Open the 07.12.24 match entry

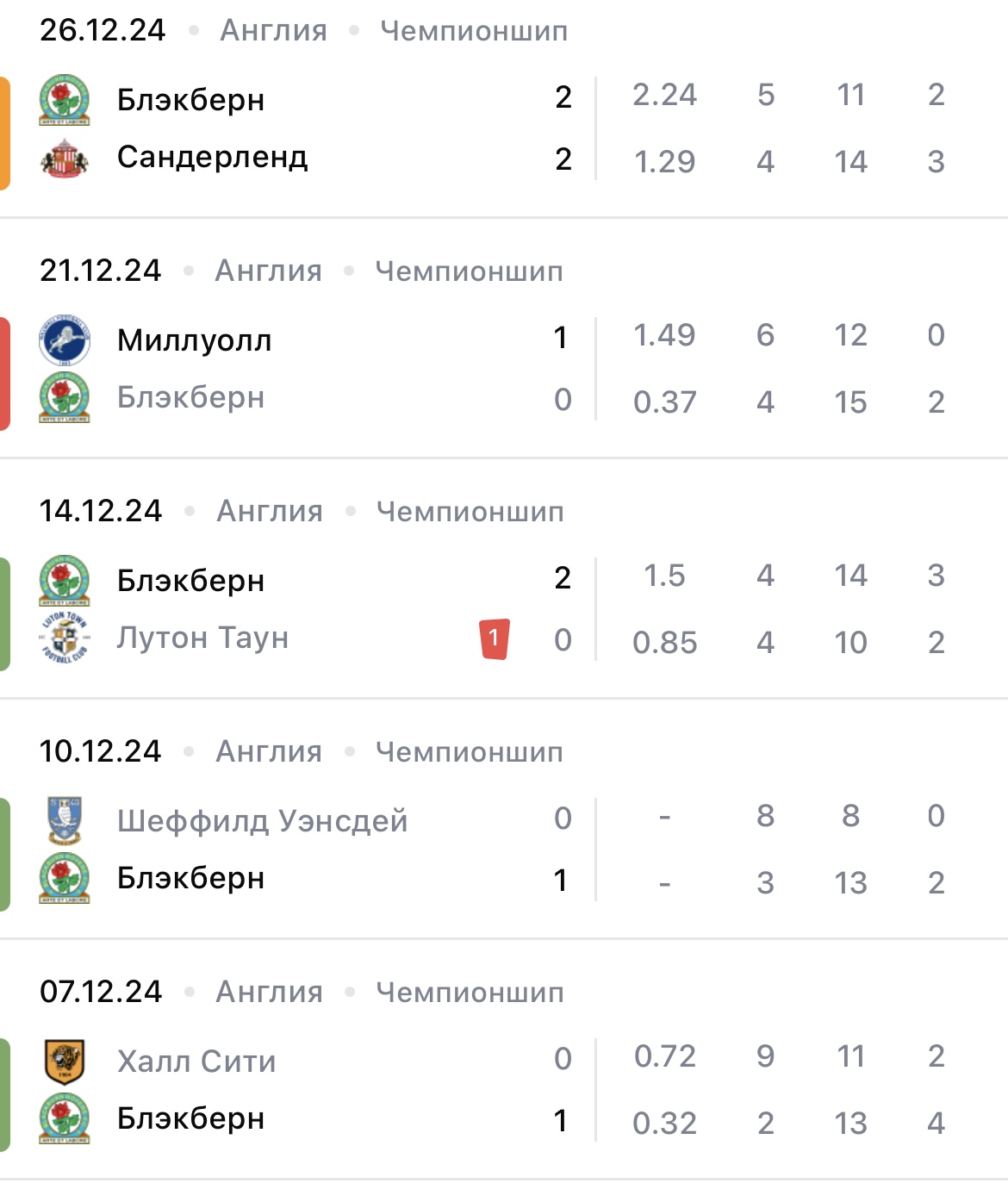click(x=101, y=991)
